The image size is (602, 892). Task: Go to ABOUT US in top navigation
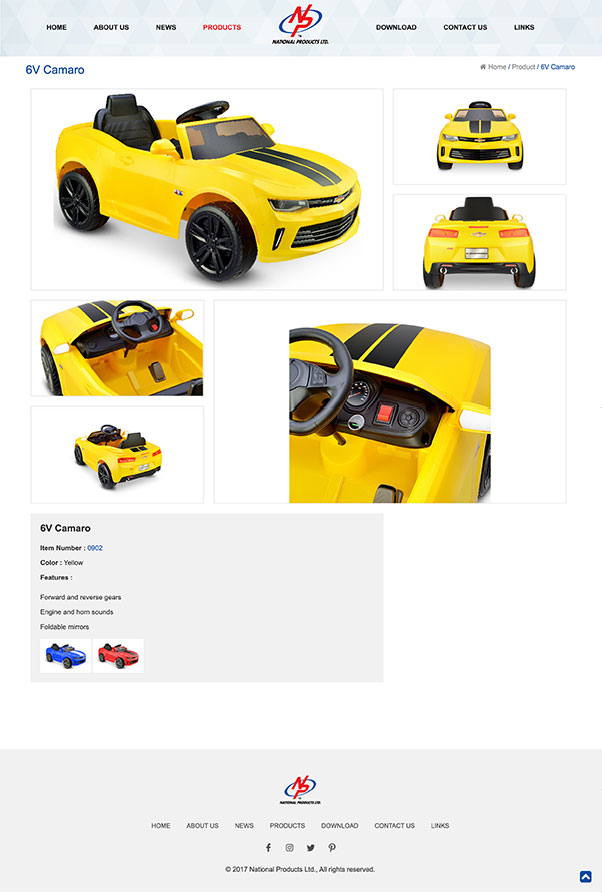click(x=111, y=28)
